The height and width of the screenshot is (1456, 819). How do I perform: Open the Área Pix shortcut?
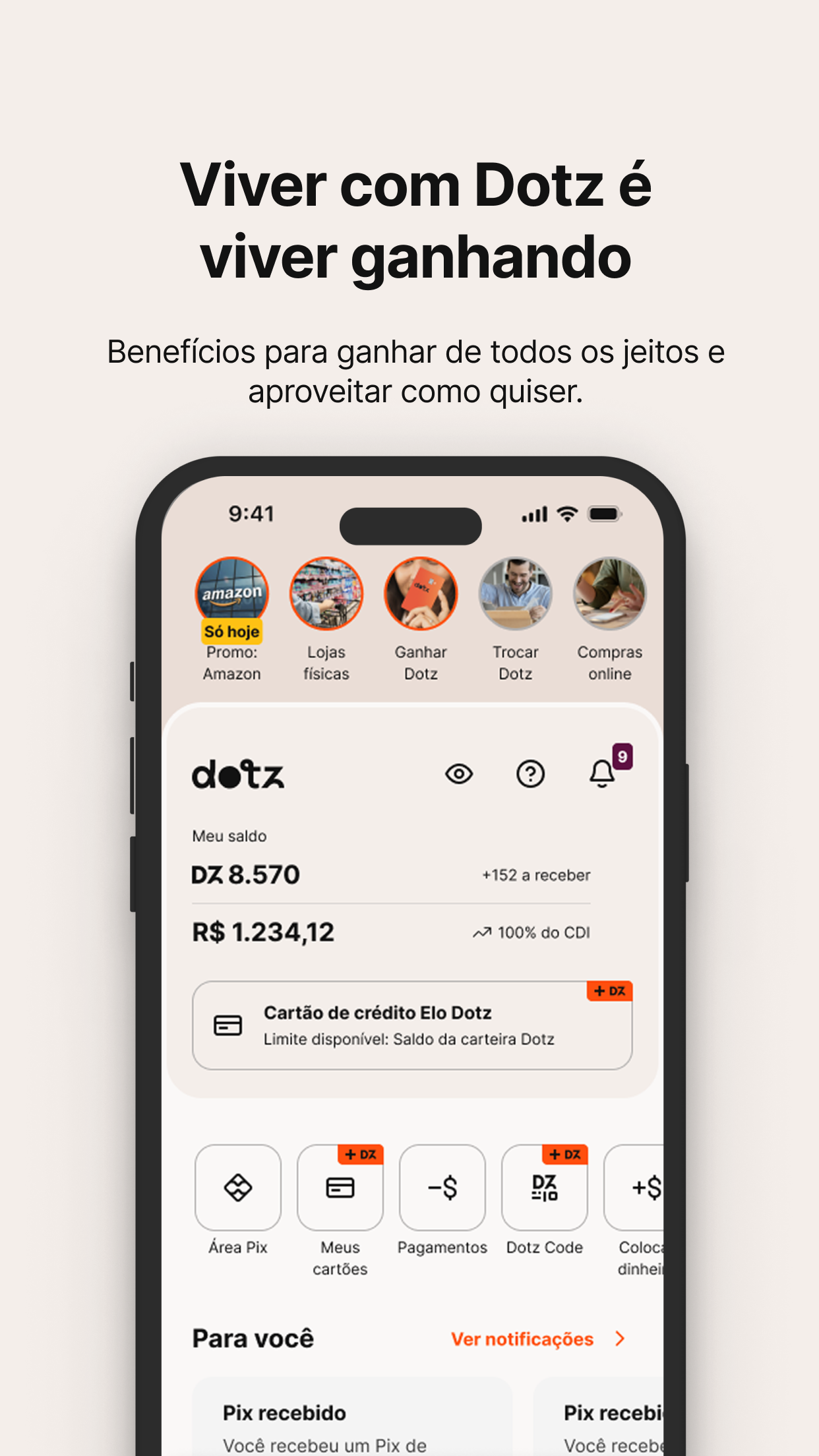point(238,1187)
